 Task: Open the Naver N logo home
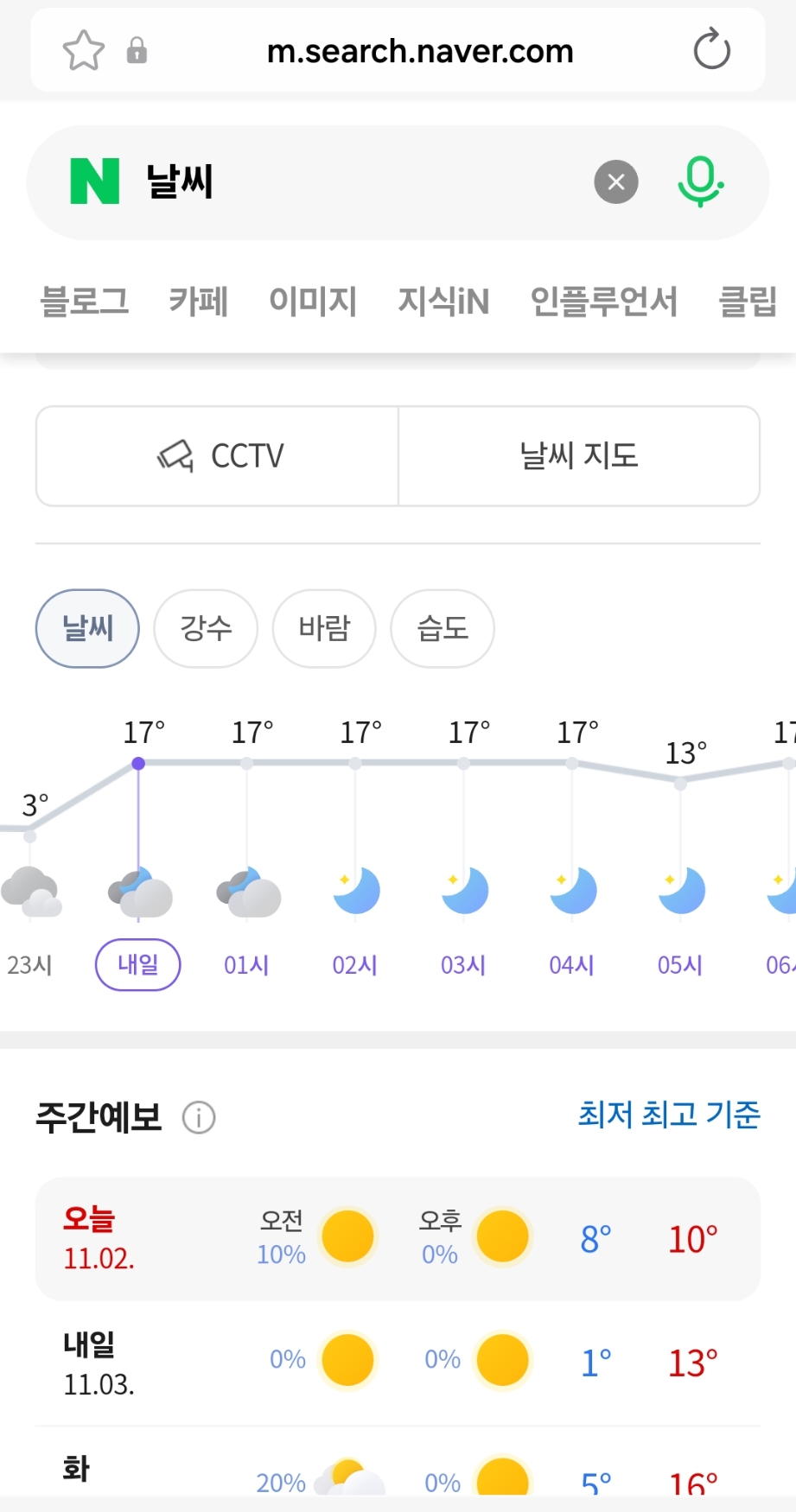(x=94, y=181)
